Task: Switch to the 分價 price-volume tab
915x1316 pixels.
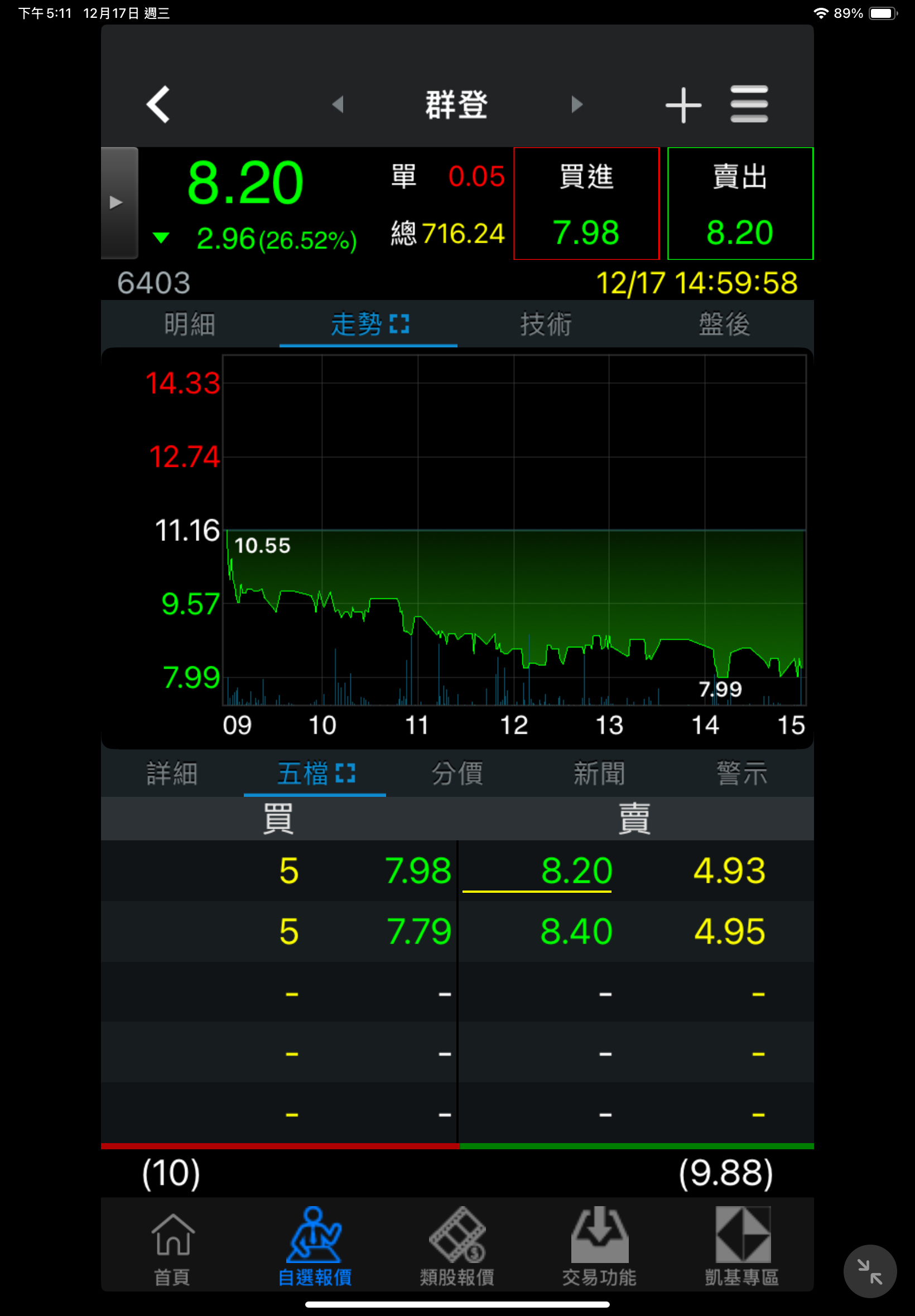Action: click(x=457, y=773)
